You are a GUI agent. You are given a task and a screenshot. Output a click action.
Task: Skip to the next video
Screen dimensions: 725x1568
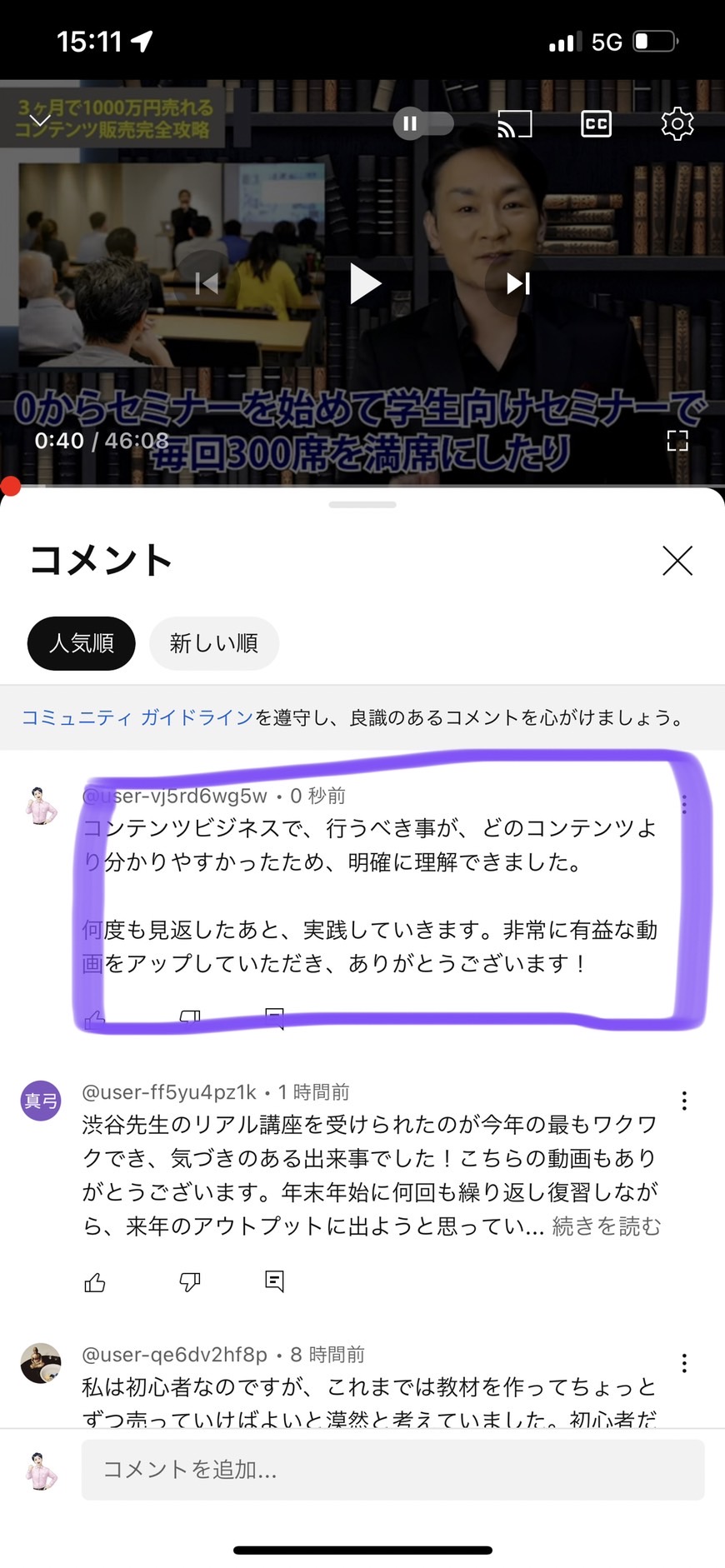point(518,283)
